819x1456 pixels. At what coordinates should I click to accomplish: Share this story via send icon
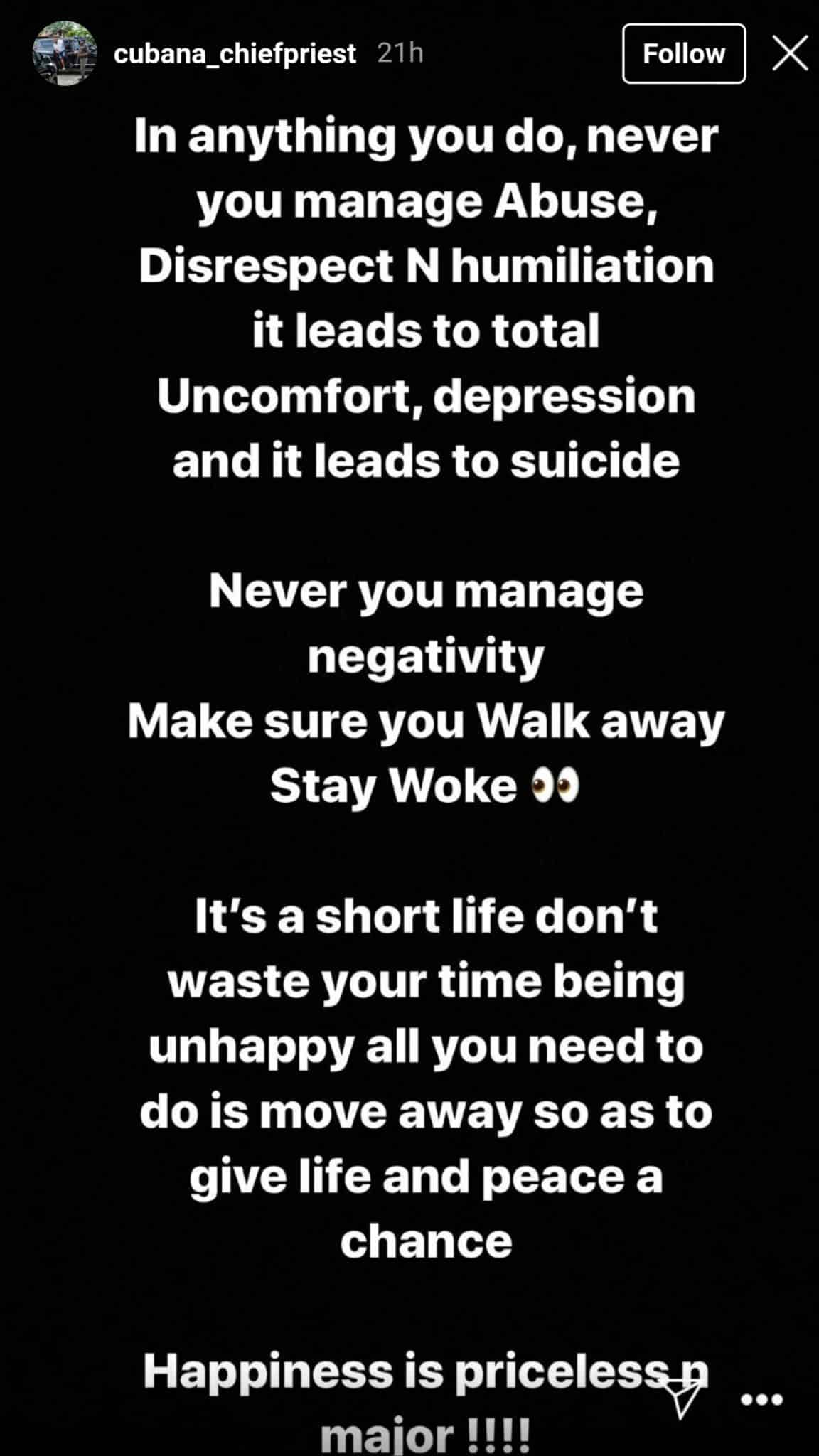point(683,1397)
